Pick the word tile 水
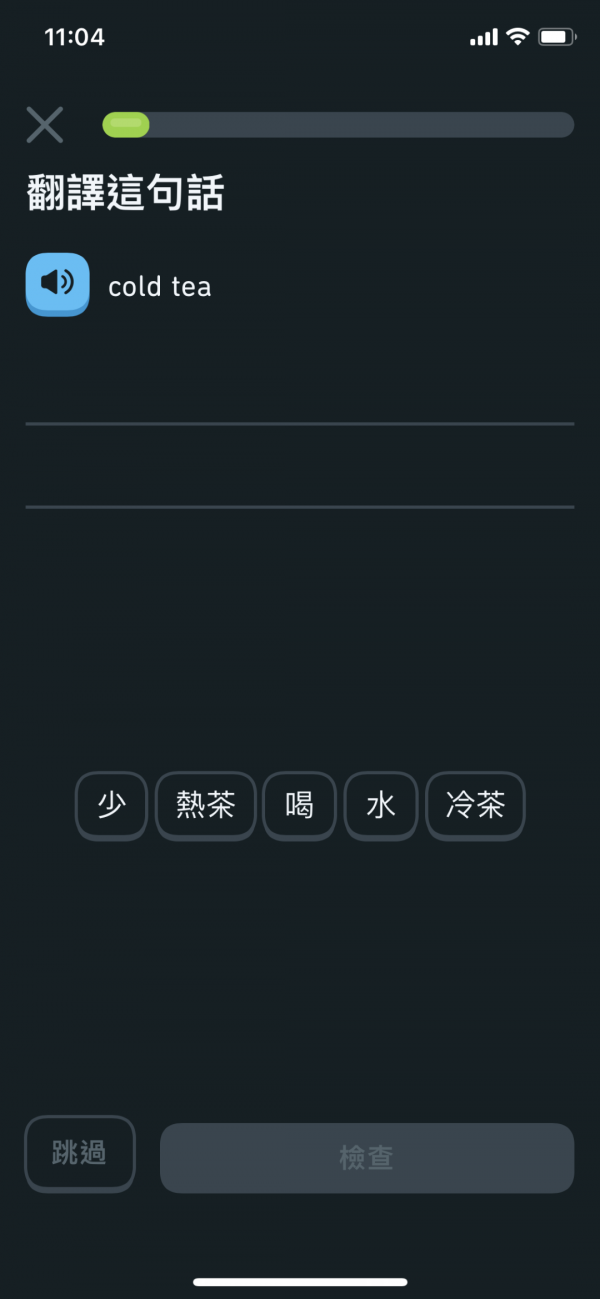The height and width of the screenshot is (1299, 600). tap(381, 805)
